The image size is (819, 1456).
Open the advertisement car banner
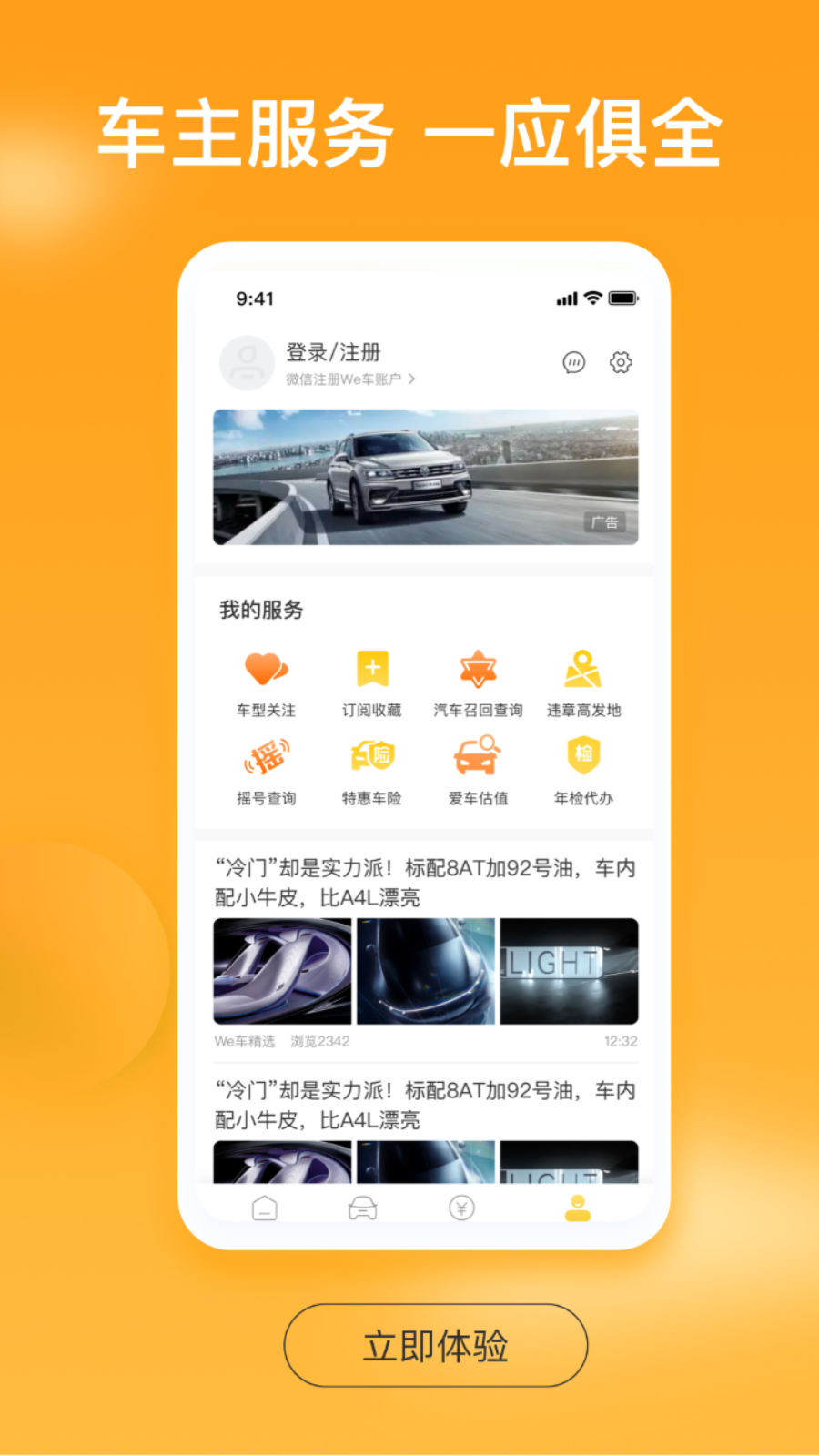click(424, 477)
